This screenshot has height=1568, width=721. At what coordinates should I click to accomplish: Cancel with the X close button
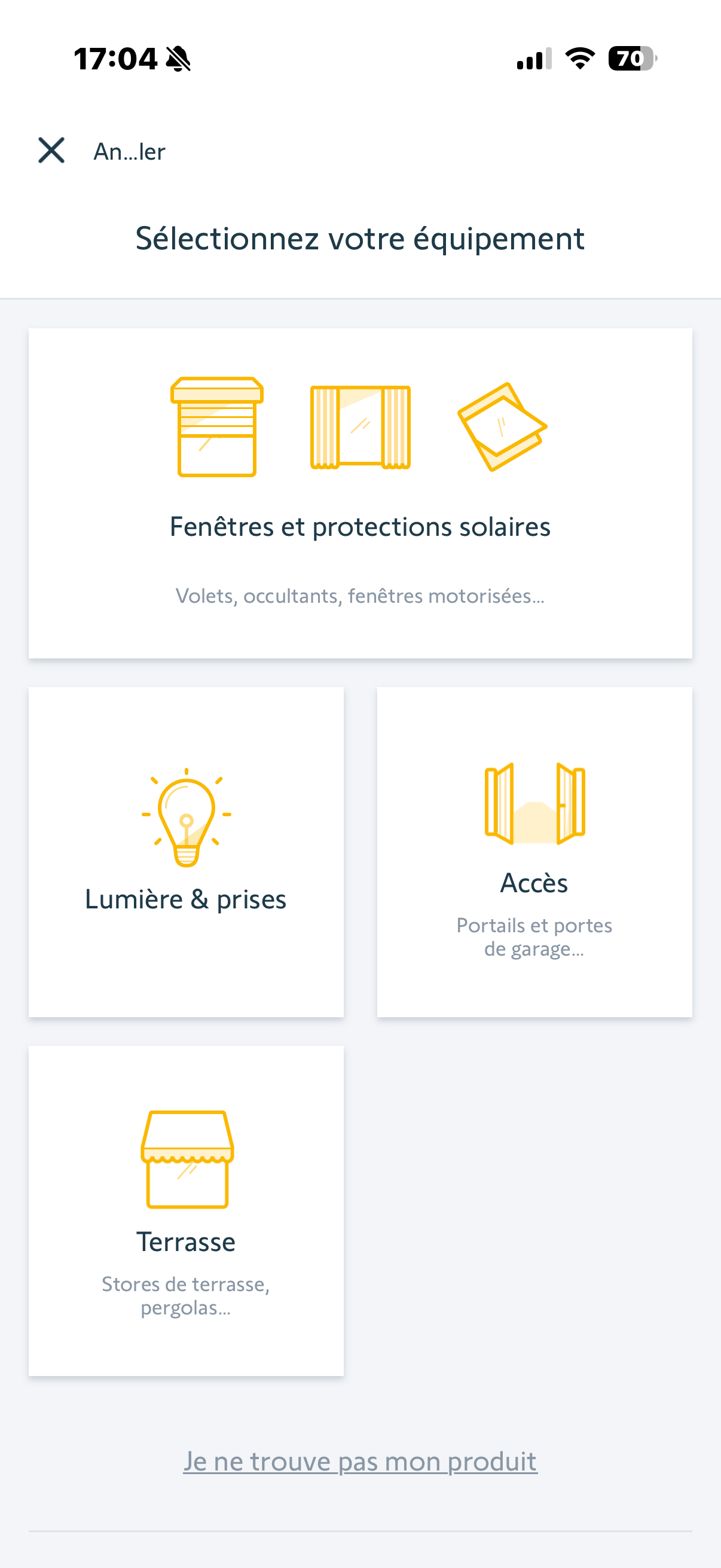pos(51,150)
